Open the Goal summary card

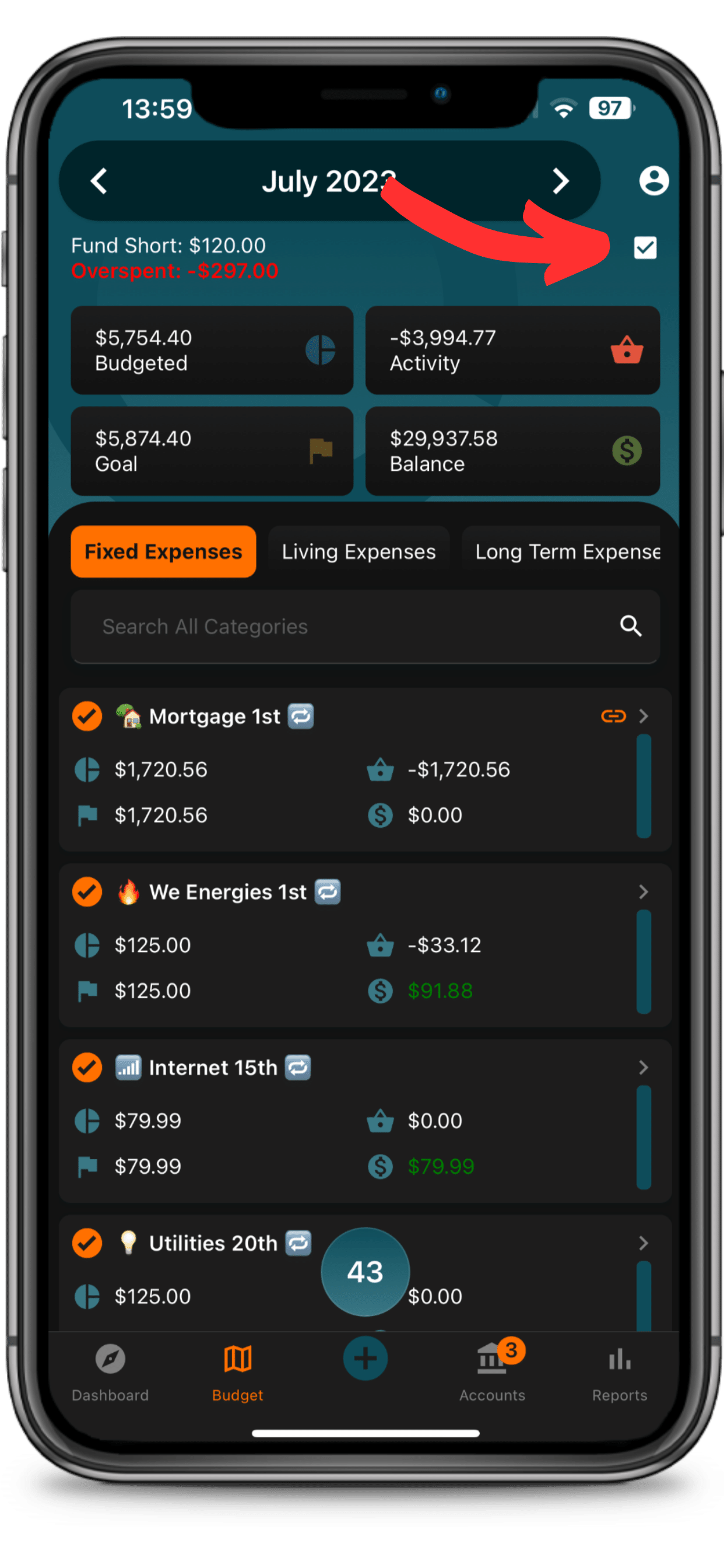point(212,451)
